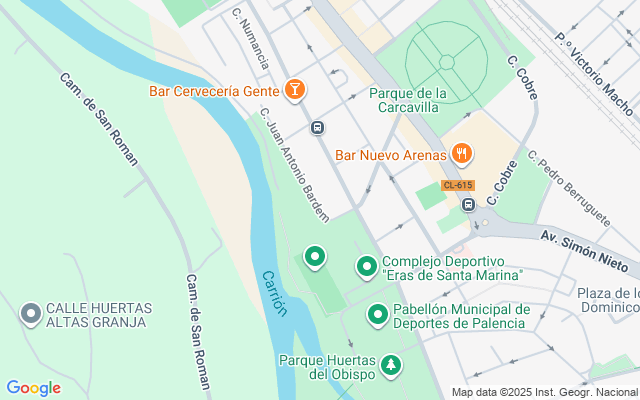The image size is (640, 400).
Task: Select the unlabeled green pin beside the Carrión river
Action: (315, 258)
